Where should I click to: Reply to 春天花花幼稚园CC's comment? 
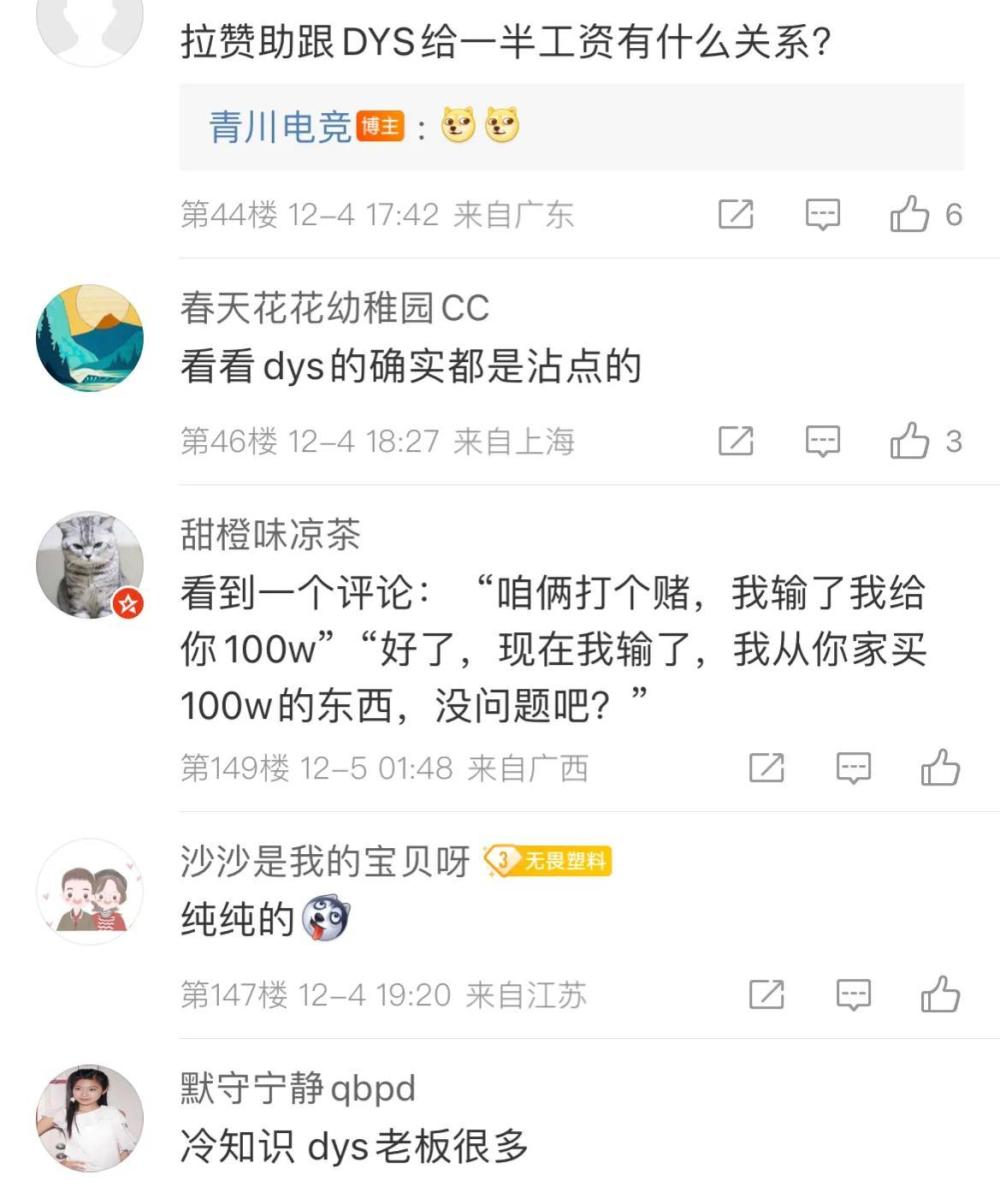(823, 441)
